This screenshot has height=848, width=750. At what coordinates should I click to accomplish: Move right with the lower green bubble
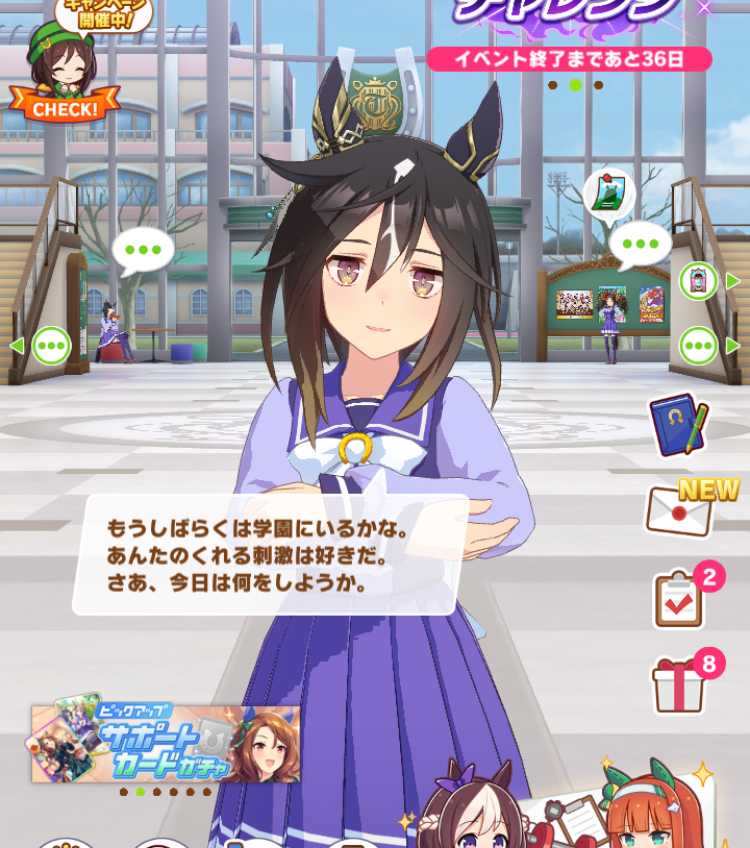708,346
